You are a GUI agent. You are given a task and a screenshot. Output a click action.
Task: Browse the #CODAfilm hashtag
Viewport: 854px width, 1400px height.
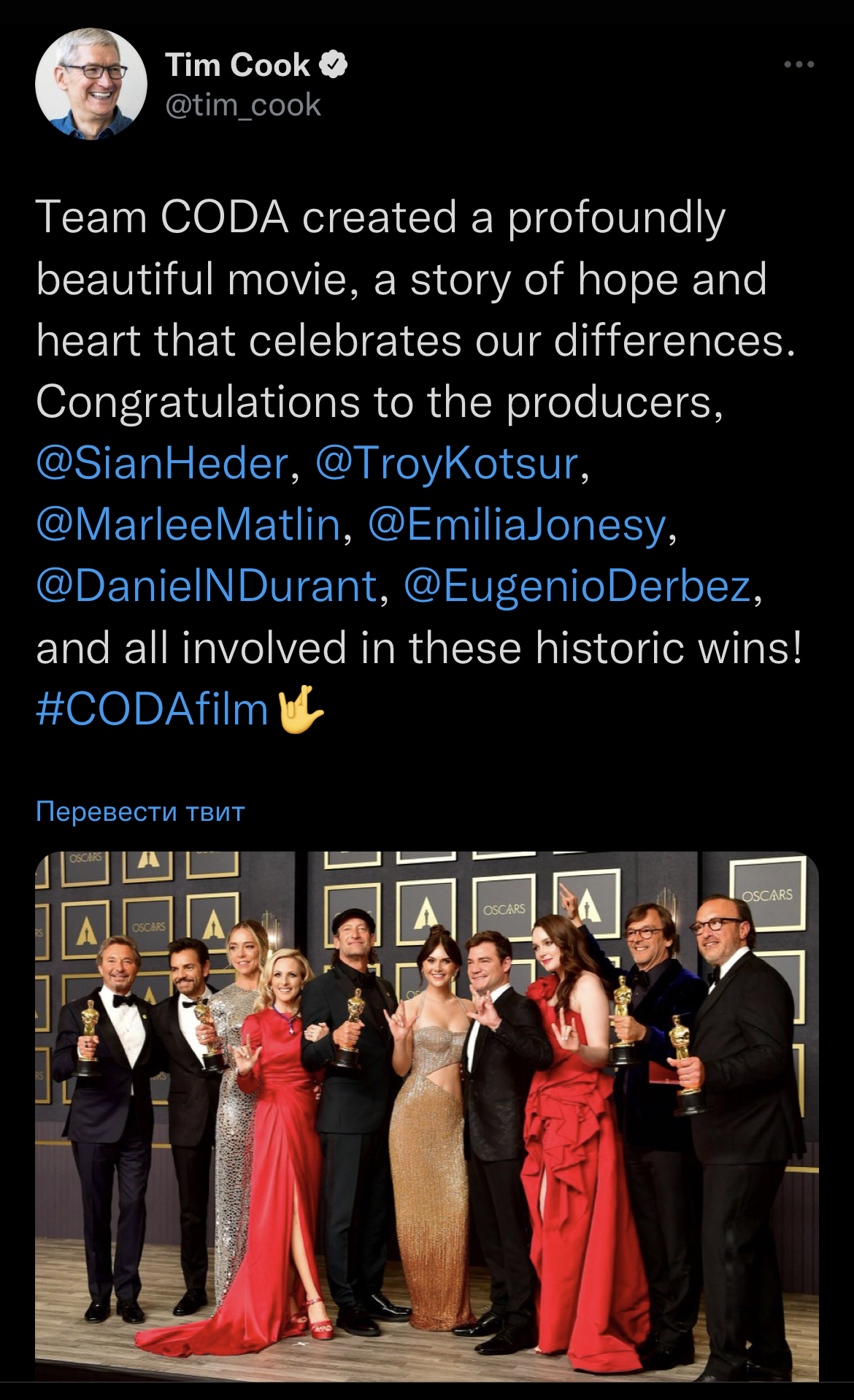pyautogui.click(x=152, y=709)
